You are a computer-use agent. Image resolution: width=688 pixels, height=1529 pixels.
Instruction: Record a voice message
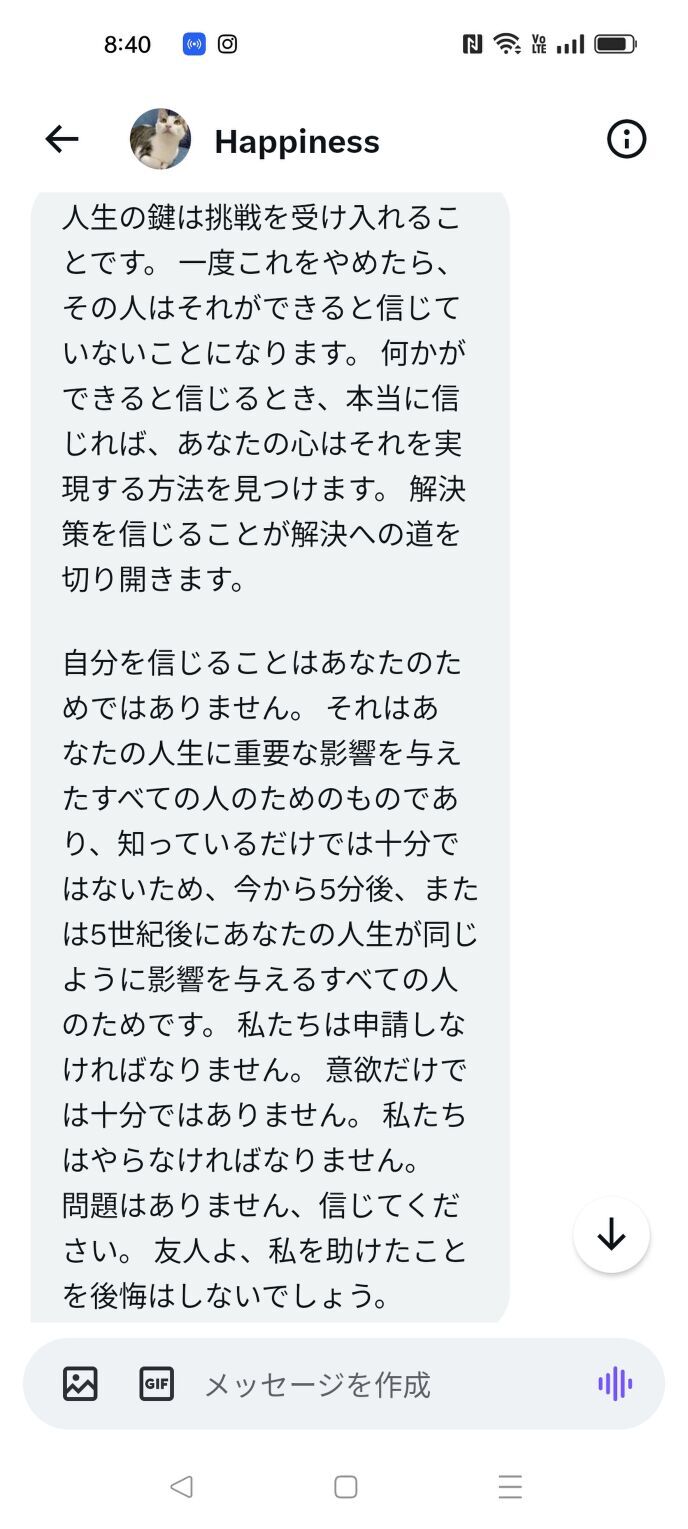tap(615, 1384)
